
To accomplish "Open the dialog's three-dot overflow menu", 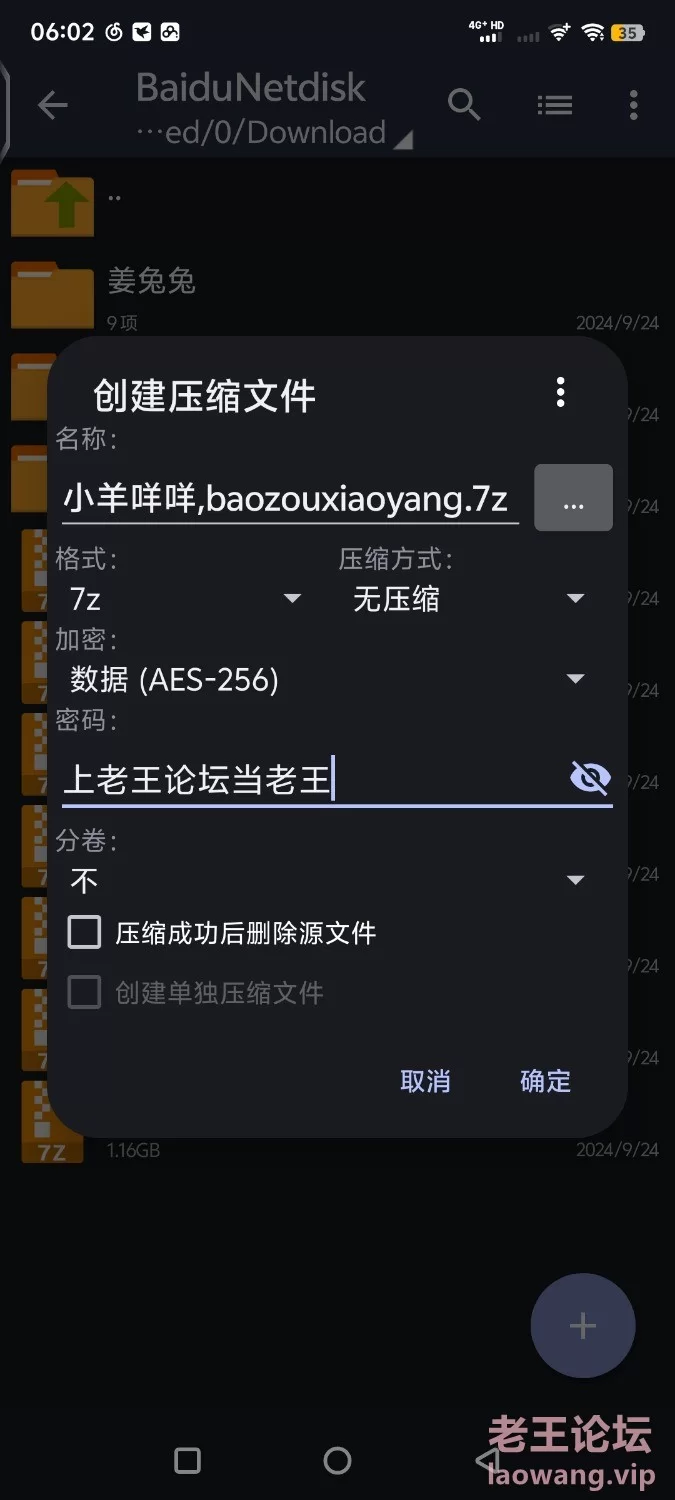I will (x=560, y=392).
